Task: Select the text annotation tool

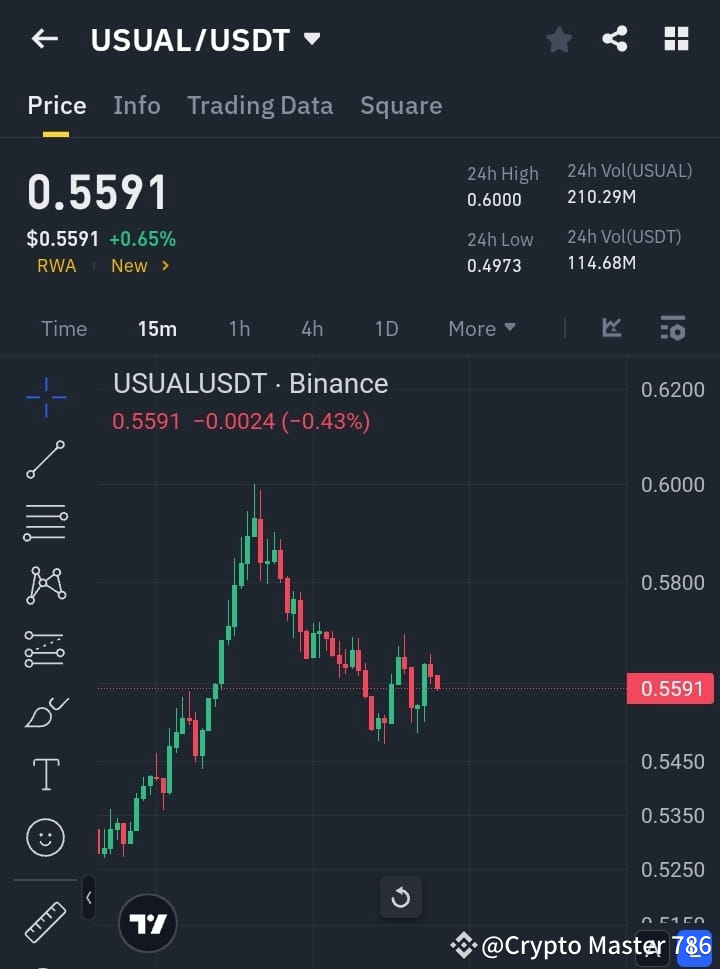Action: pos(44,774)
